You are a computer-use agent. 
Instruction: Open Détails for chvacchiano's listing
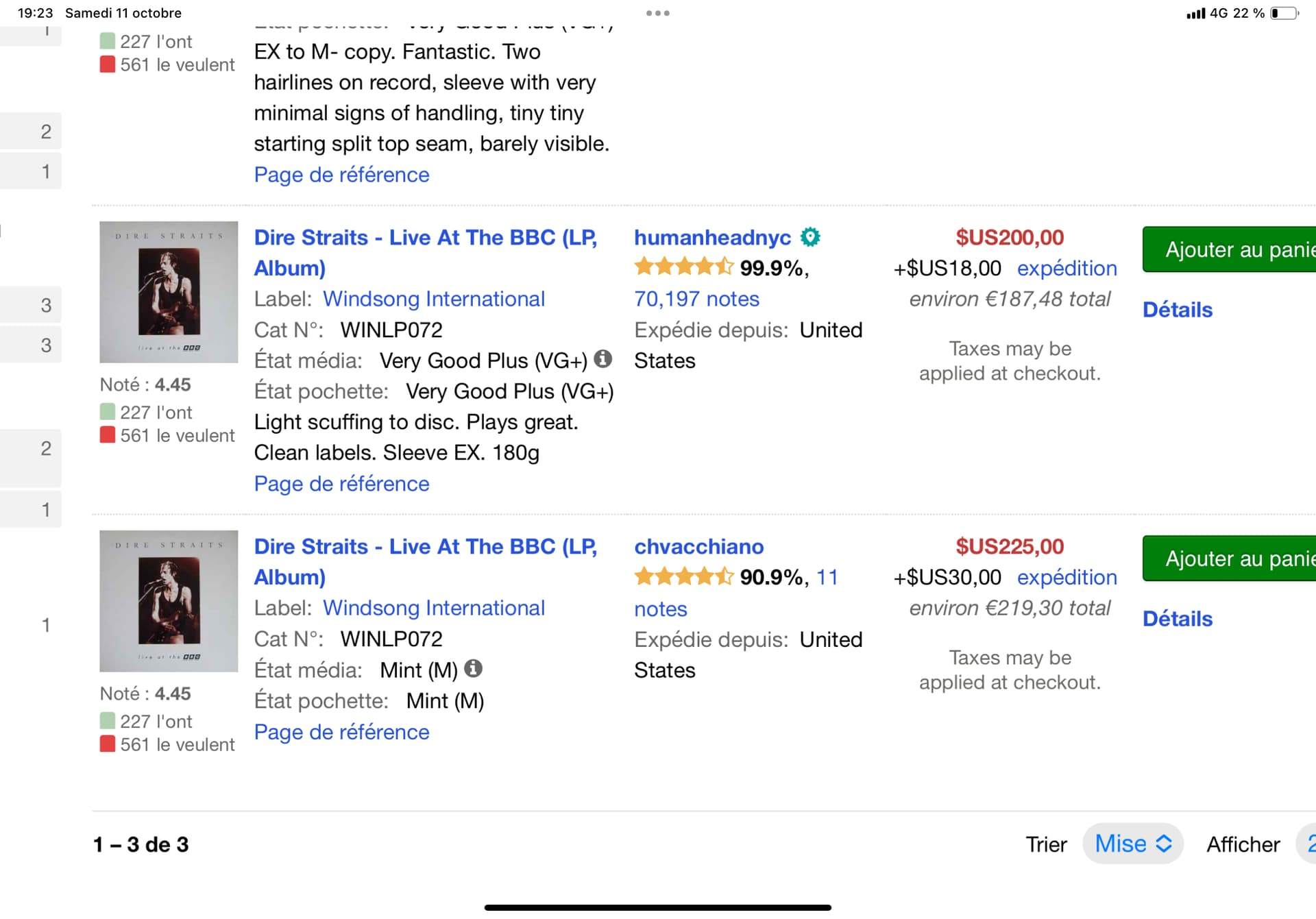pyautogui.click(x=1177, y=619)
